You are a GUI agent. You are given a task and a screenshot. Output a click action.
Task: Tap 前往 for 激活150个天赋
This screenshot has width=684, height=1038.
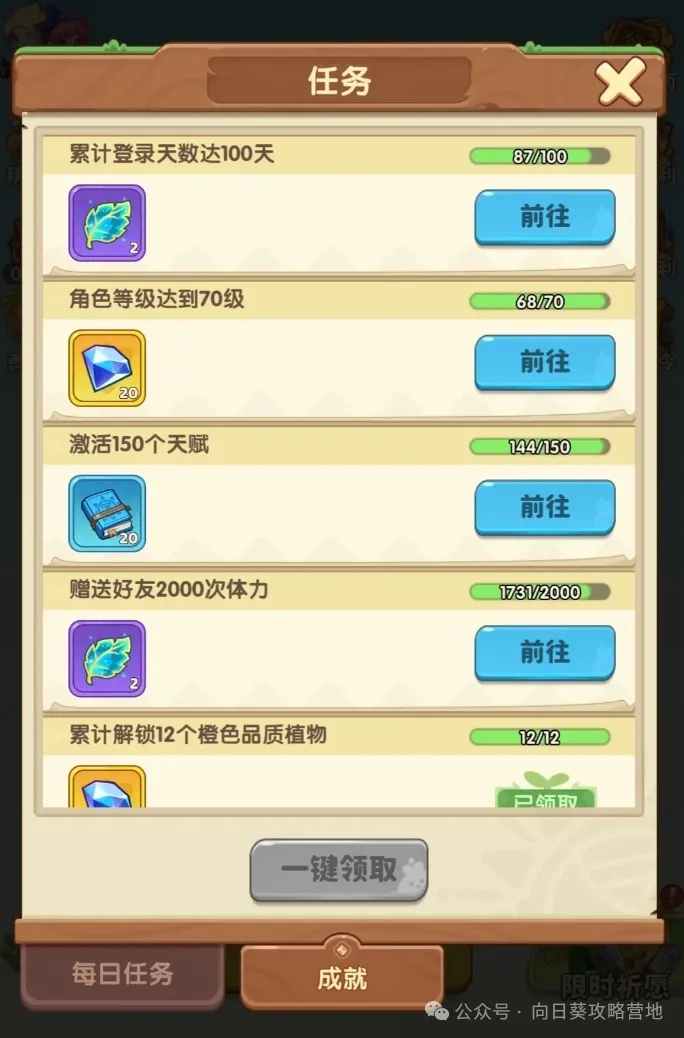coord(544,507)
